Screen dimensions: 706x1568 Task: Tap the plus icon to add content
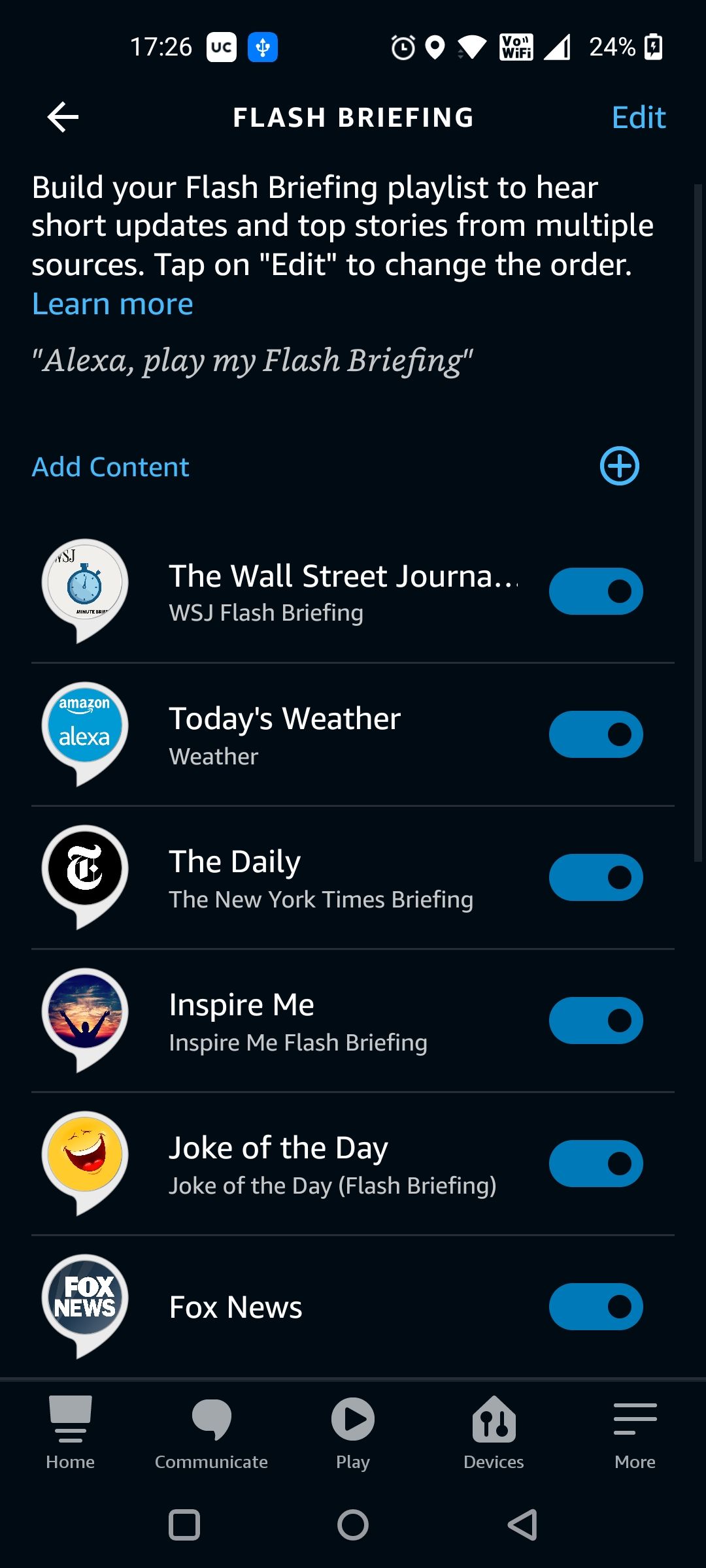pyautogui.click(x=619, y=466)
